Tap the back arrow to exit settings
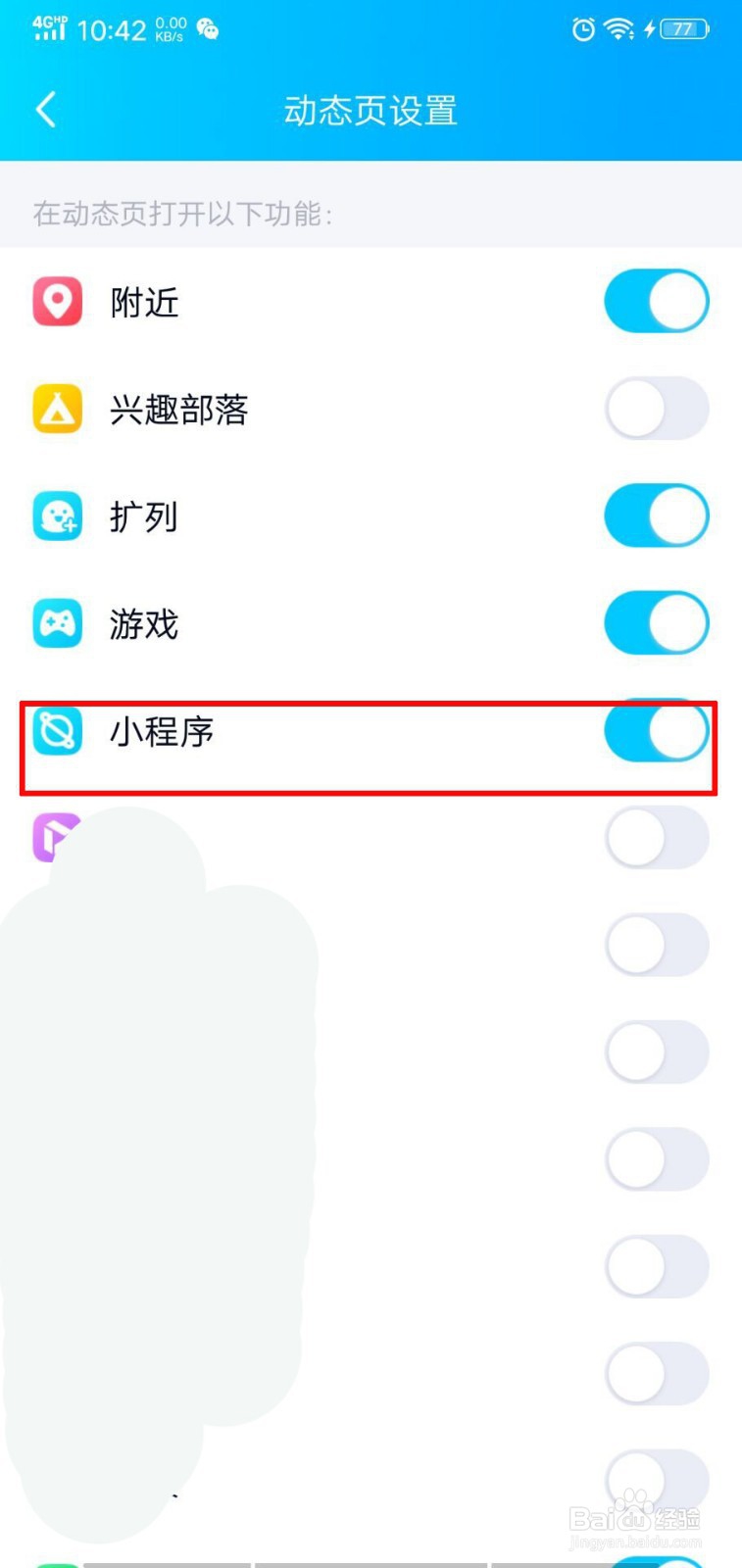The width and height of the screenshot is (742, 1568). 44,110
